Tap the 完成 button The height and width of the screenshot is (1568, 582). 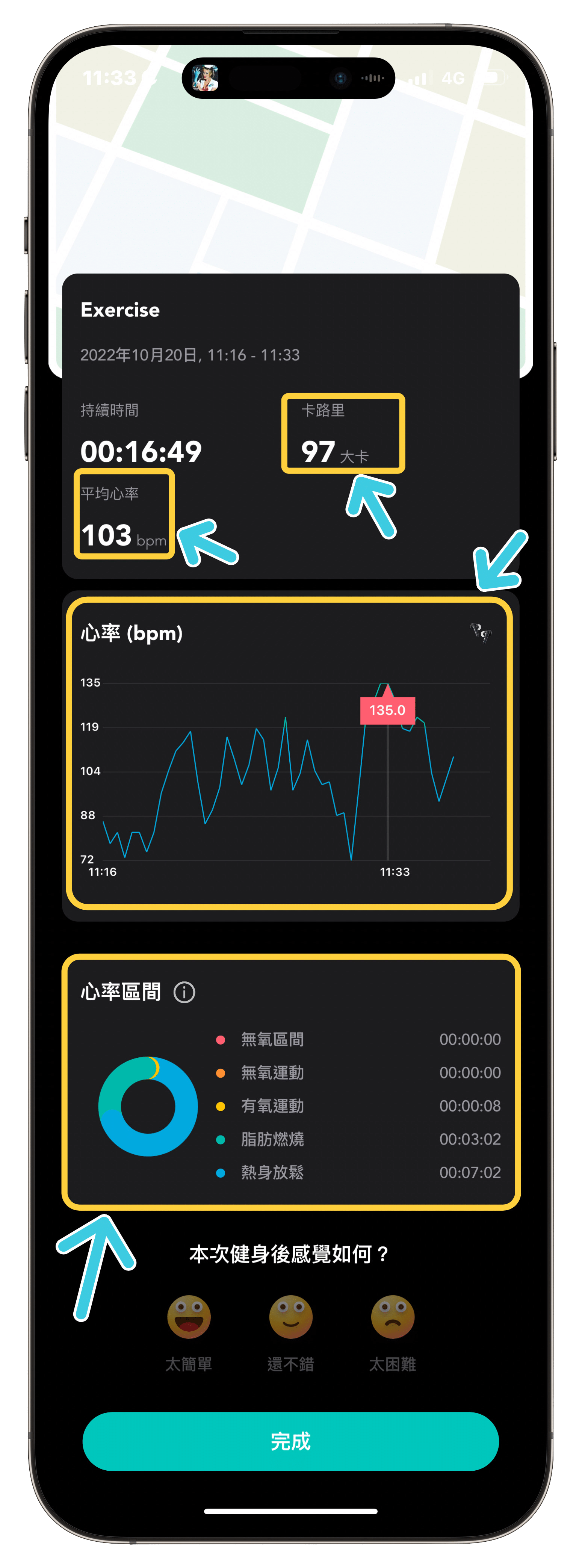click(x=290, y=1441)
